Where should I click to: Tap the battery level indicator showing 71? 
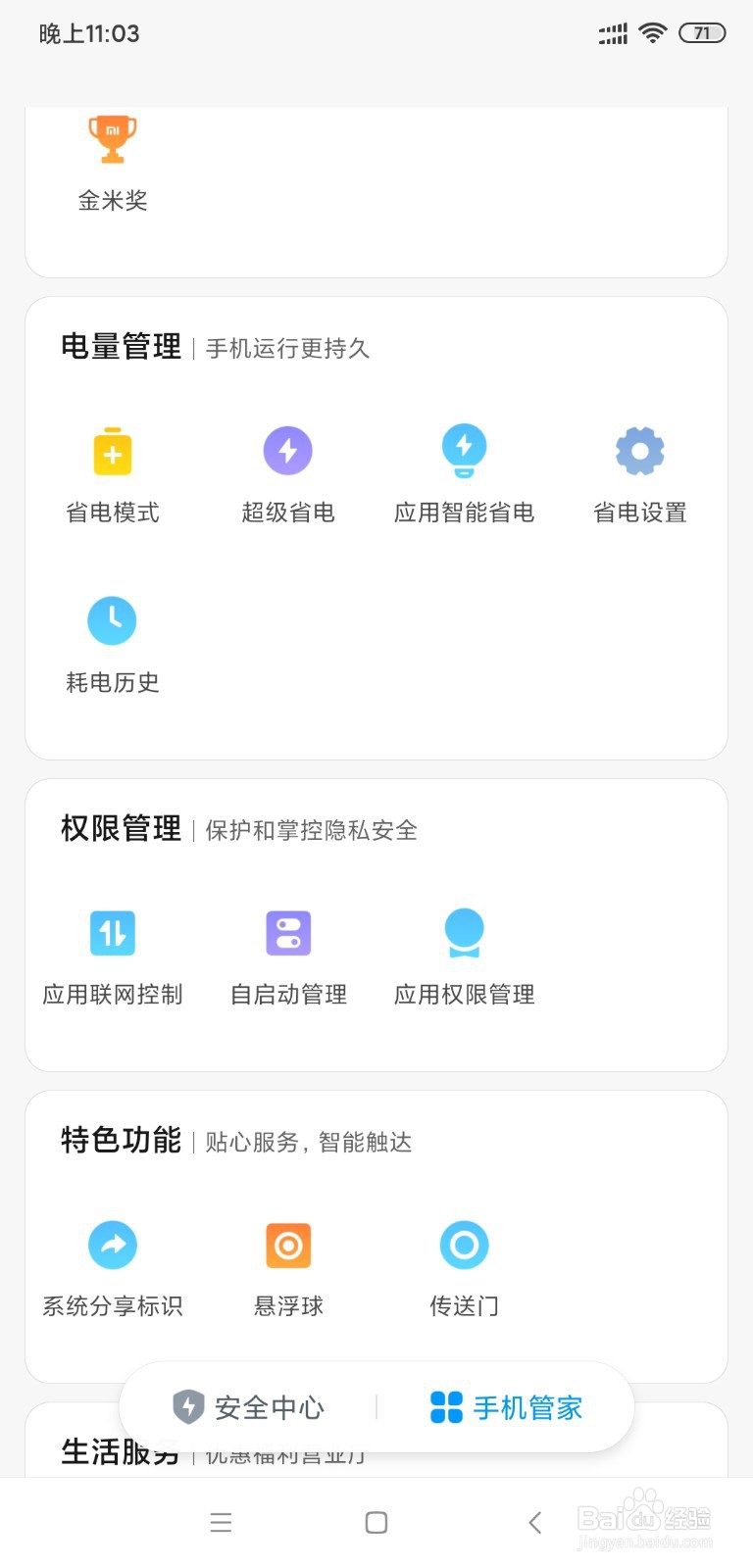[x=702, y=32]
